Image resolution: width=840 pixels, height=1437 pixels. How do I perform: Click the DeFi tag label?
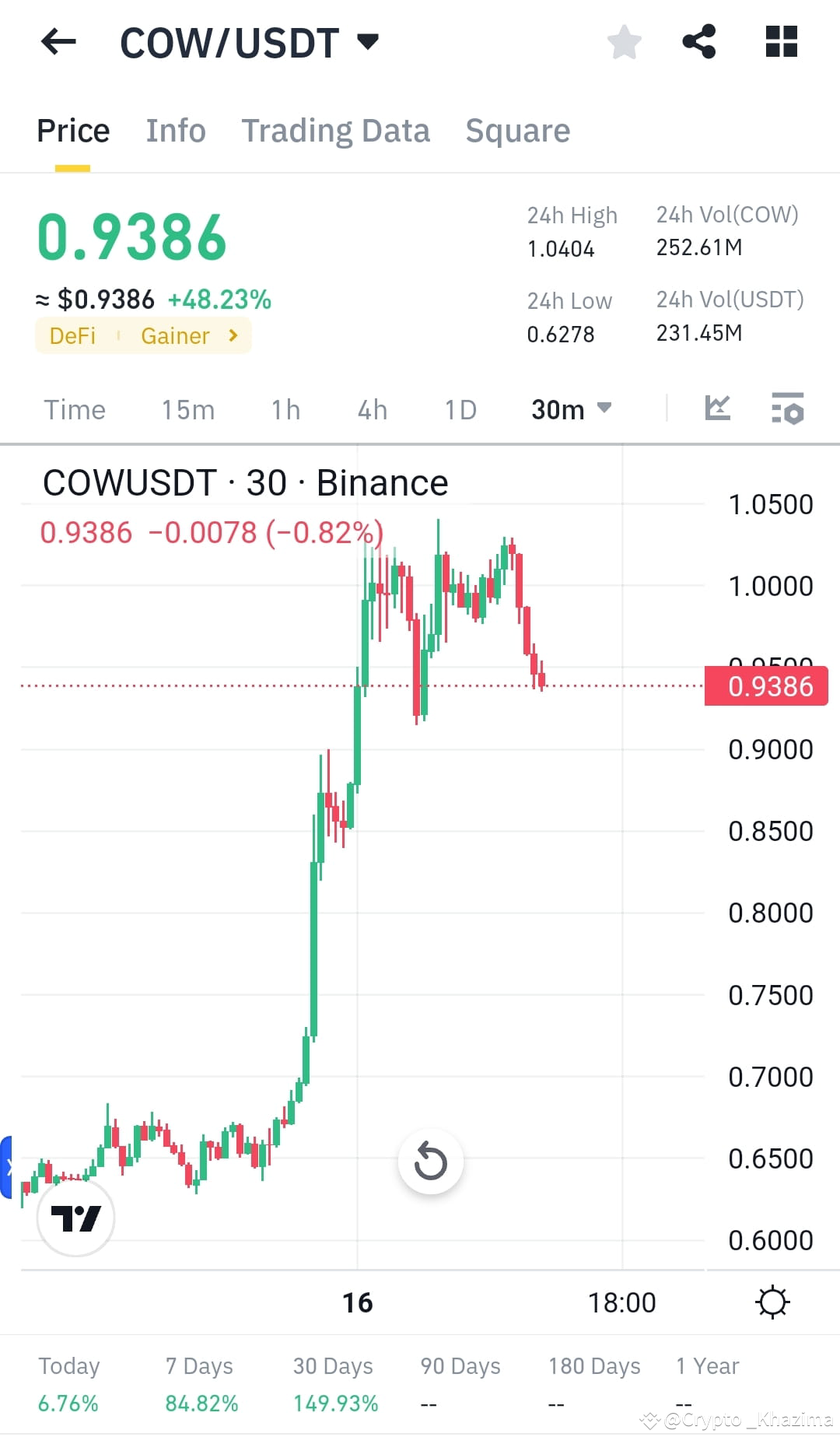(72, 335)
